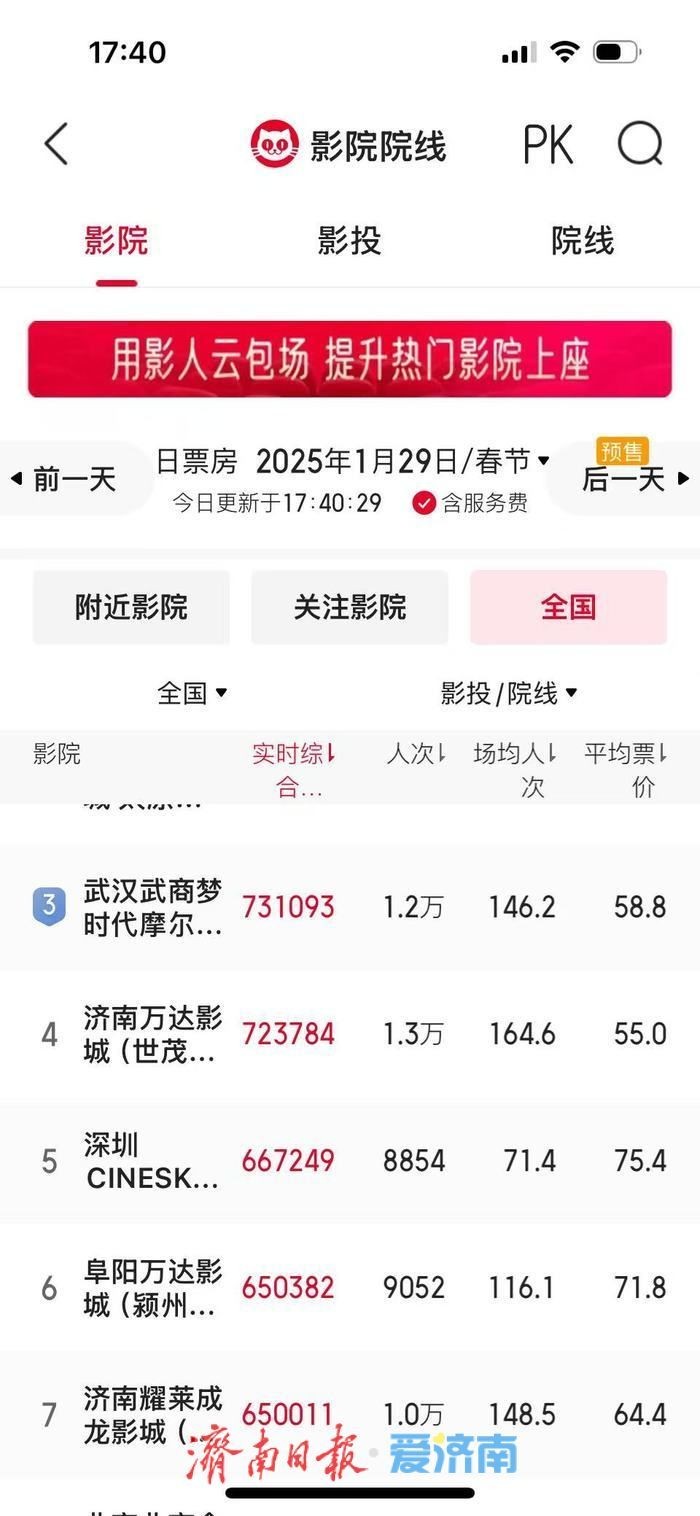700x1516 pixels.
Task: Show 关注影院 list
Action: (350, 607)
